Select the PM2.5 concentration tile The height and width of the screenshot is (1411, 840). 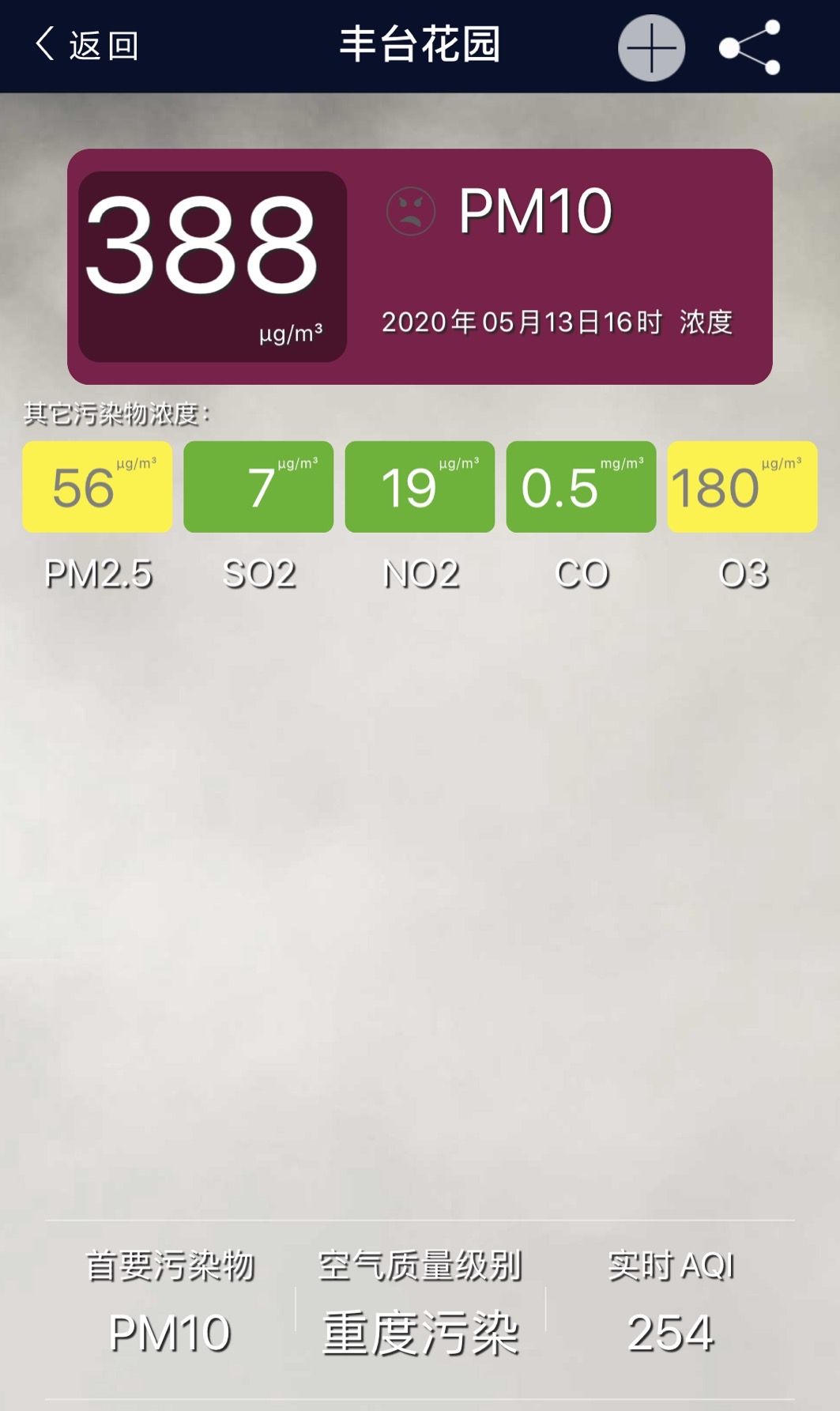click(97, 487)
